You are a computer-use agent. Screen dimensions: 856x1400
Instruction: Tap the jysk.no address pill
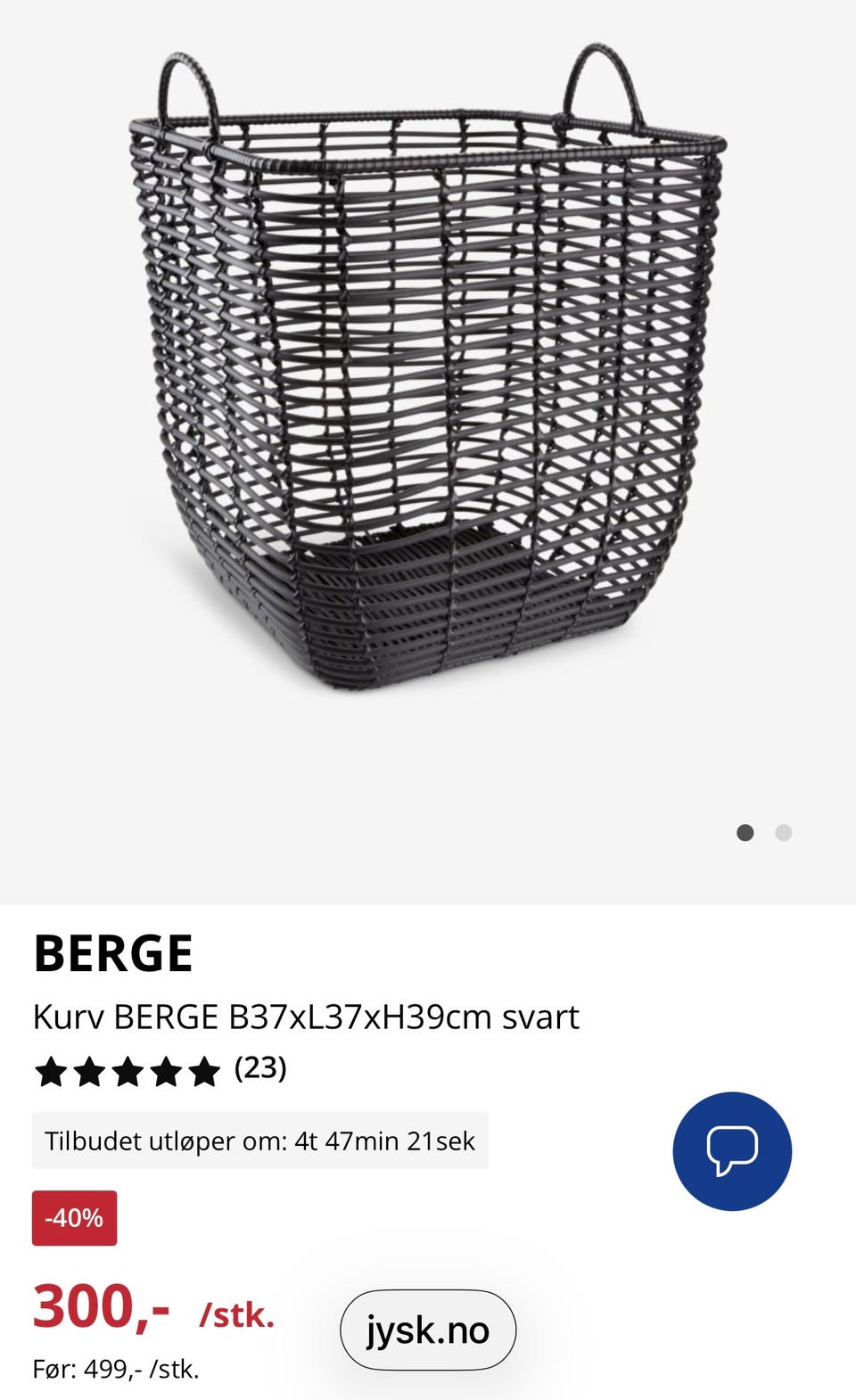(x=428, y=1330)
